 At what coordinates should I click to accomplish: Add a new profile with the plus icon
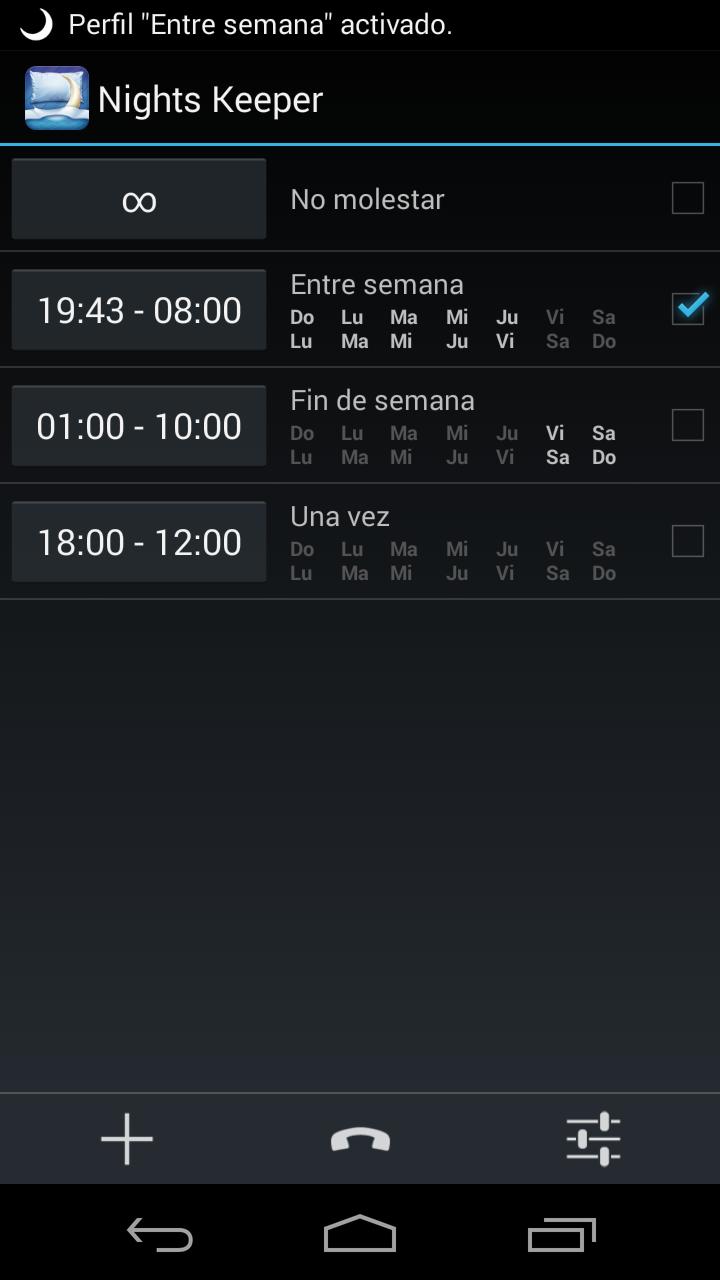pyautogui.click(x=127, y=1139)
